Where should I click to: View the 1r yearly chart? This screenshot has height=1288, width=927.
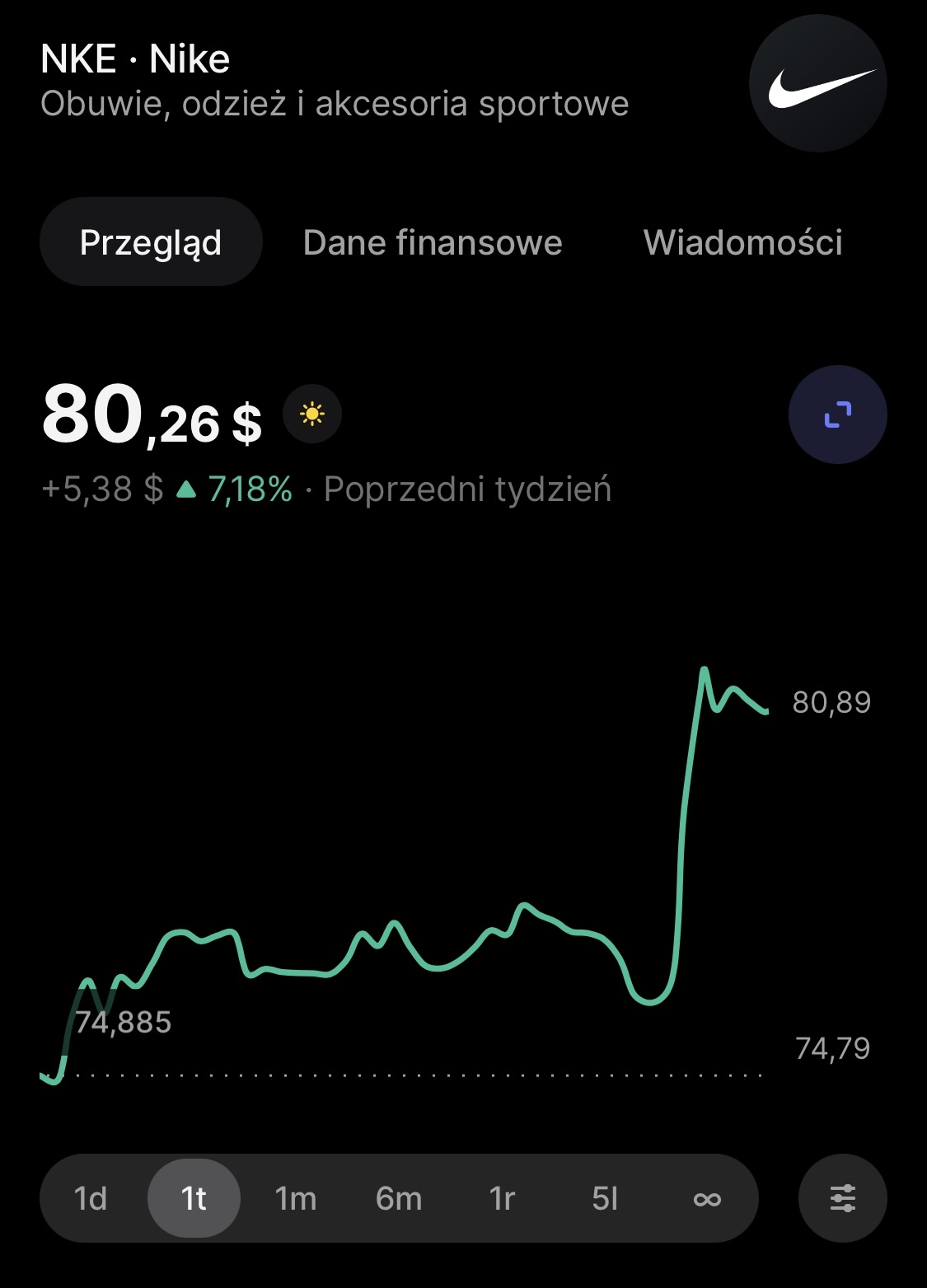pyautogui.click(x=502, y=1198)
